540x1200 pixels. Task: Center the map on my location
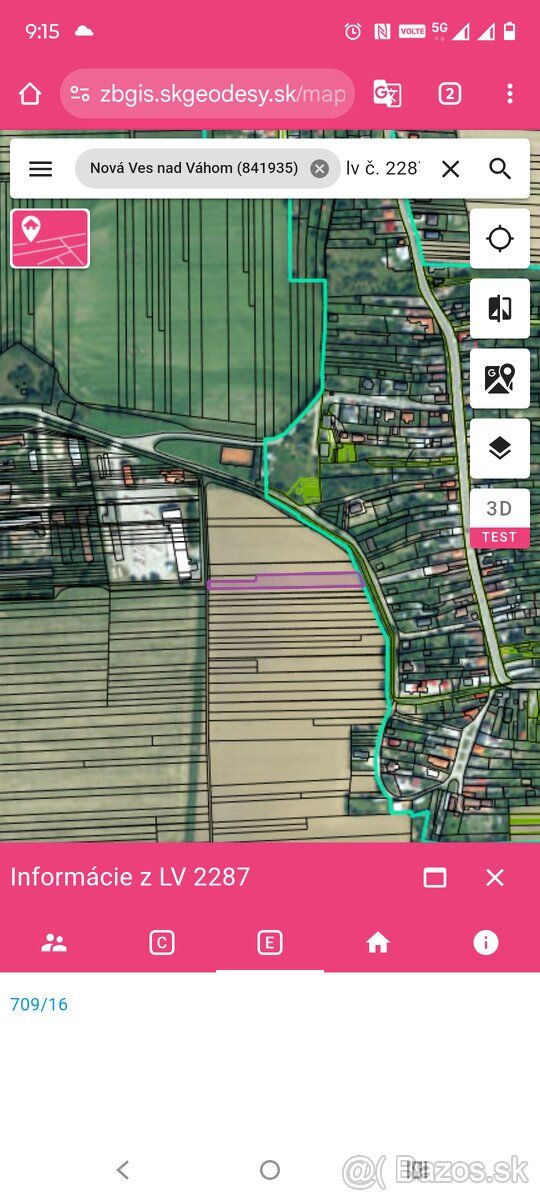tap(500, 239)
